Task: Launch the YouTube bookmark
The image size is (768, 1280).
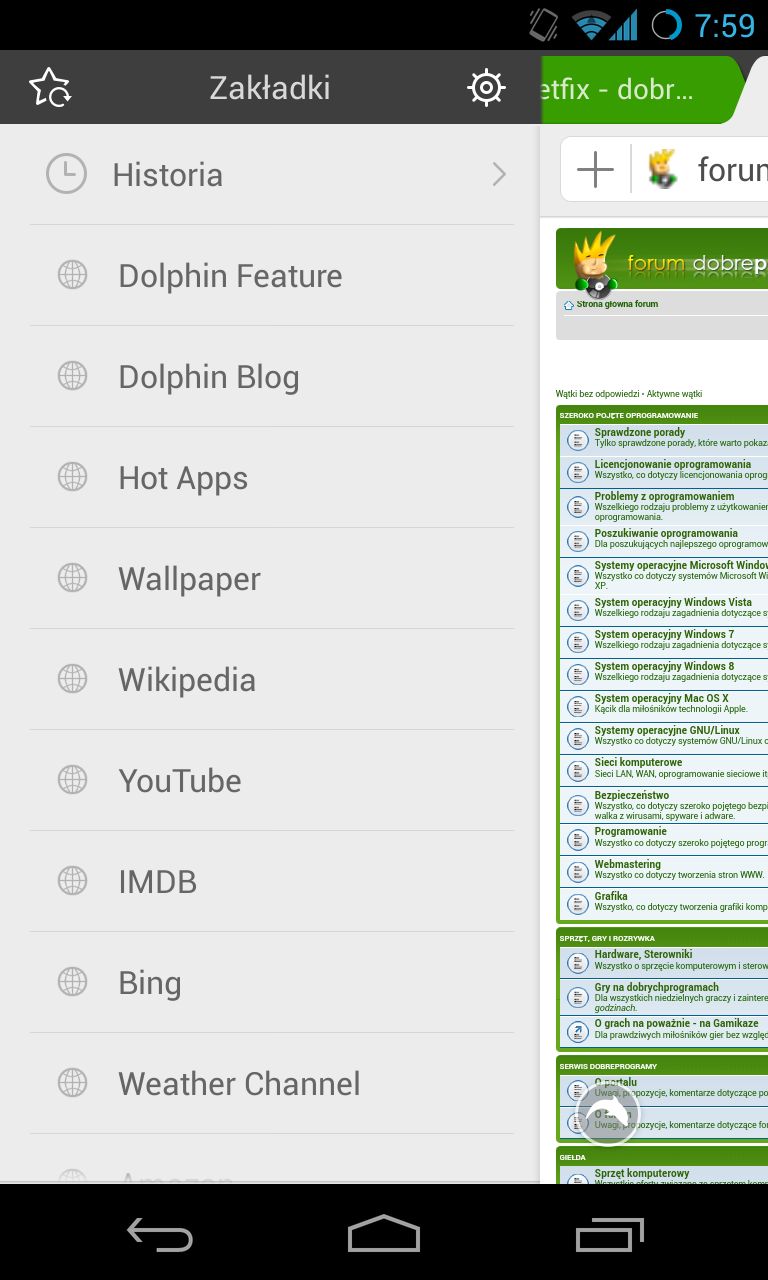Action: pyautogui.click(x=271, y=780)
